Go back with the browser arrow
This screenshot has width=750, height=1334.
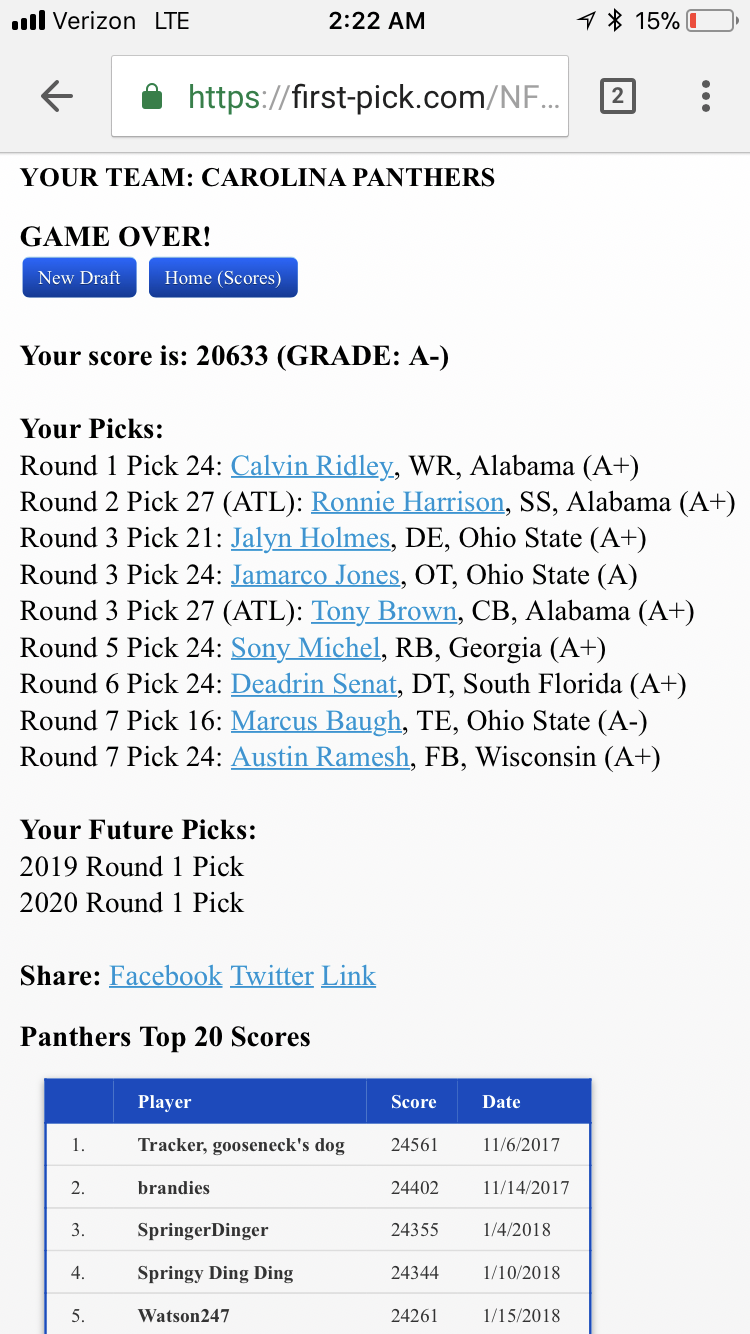57,96
